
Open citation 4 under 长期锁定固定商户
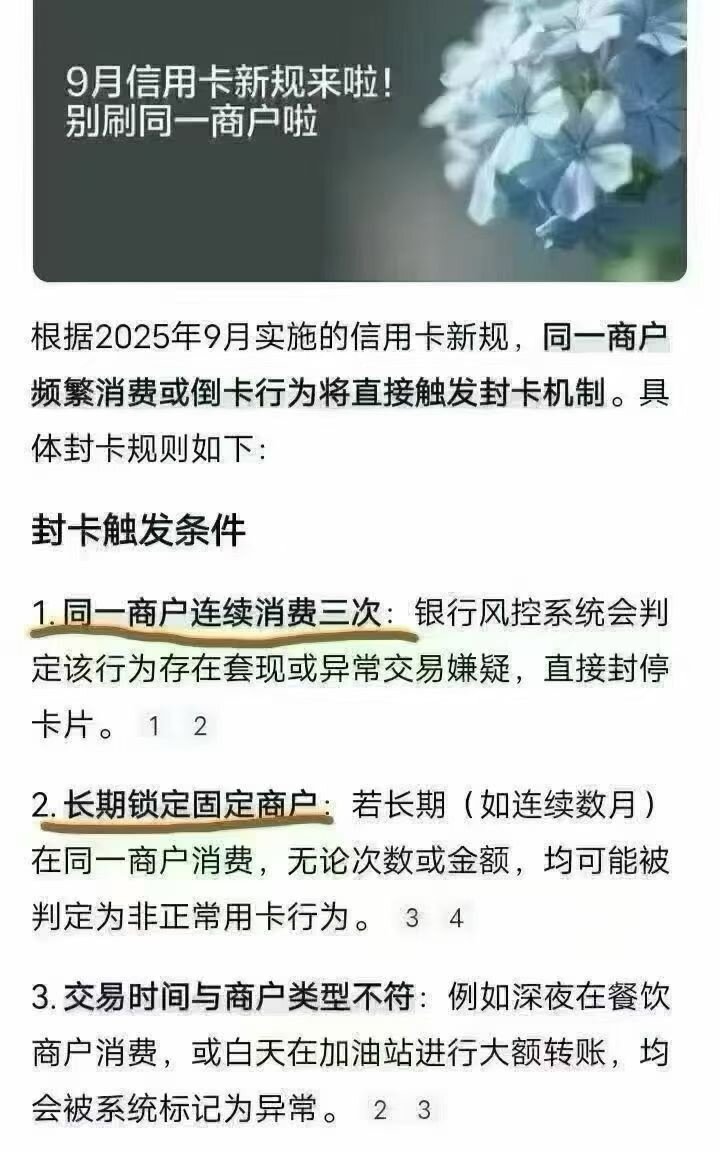click(x=457, y=918)
